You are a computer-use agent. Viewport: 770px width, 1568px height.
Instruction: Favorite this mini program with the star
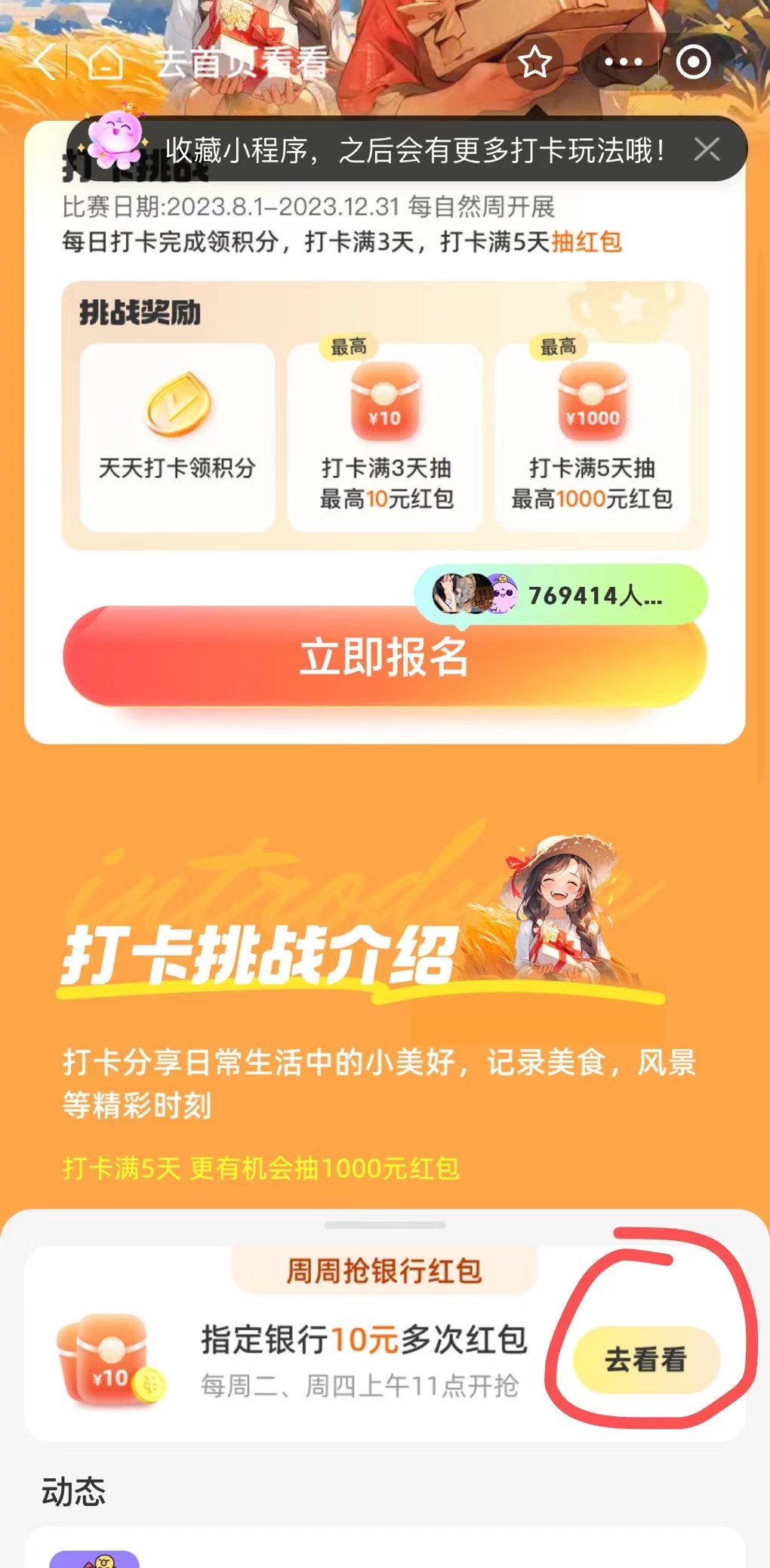(x=535, y=62)
